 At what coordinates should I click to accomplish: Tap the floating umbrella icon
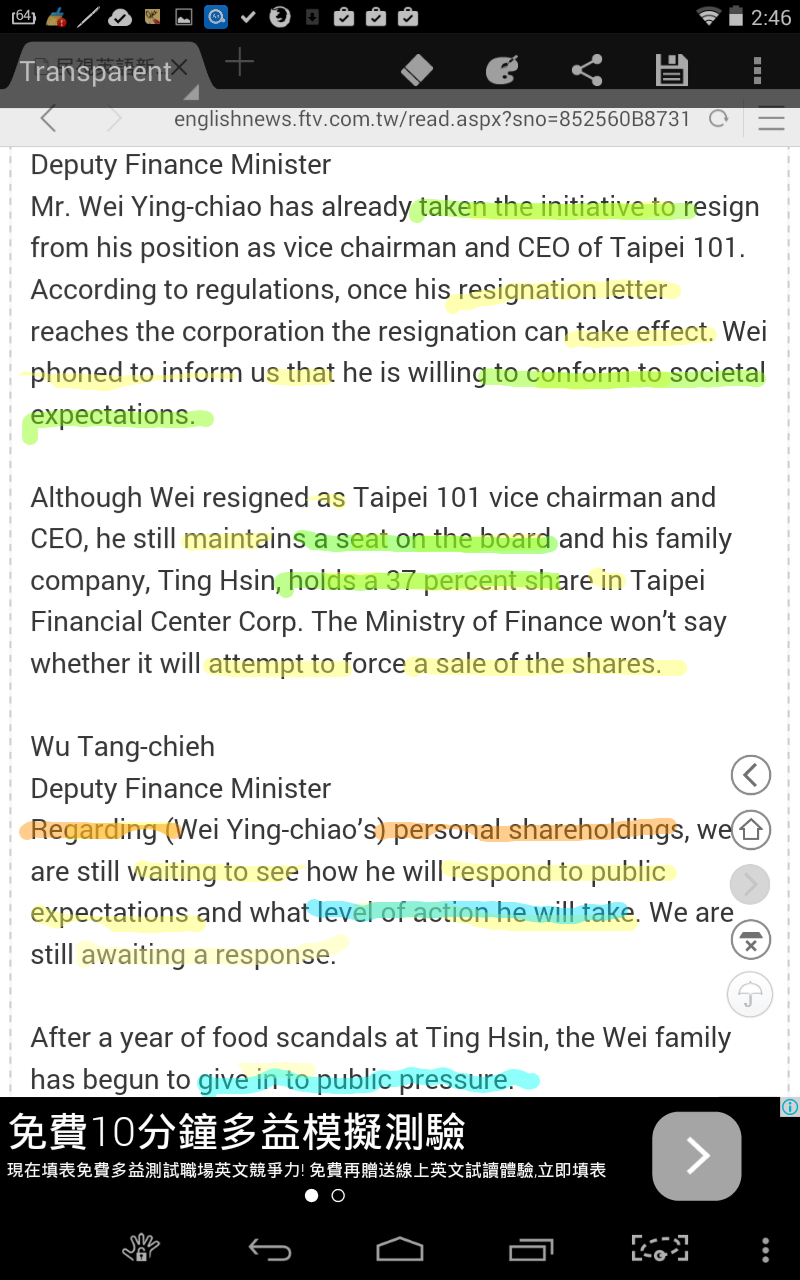750,995
